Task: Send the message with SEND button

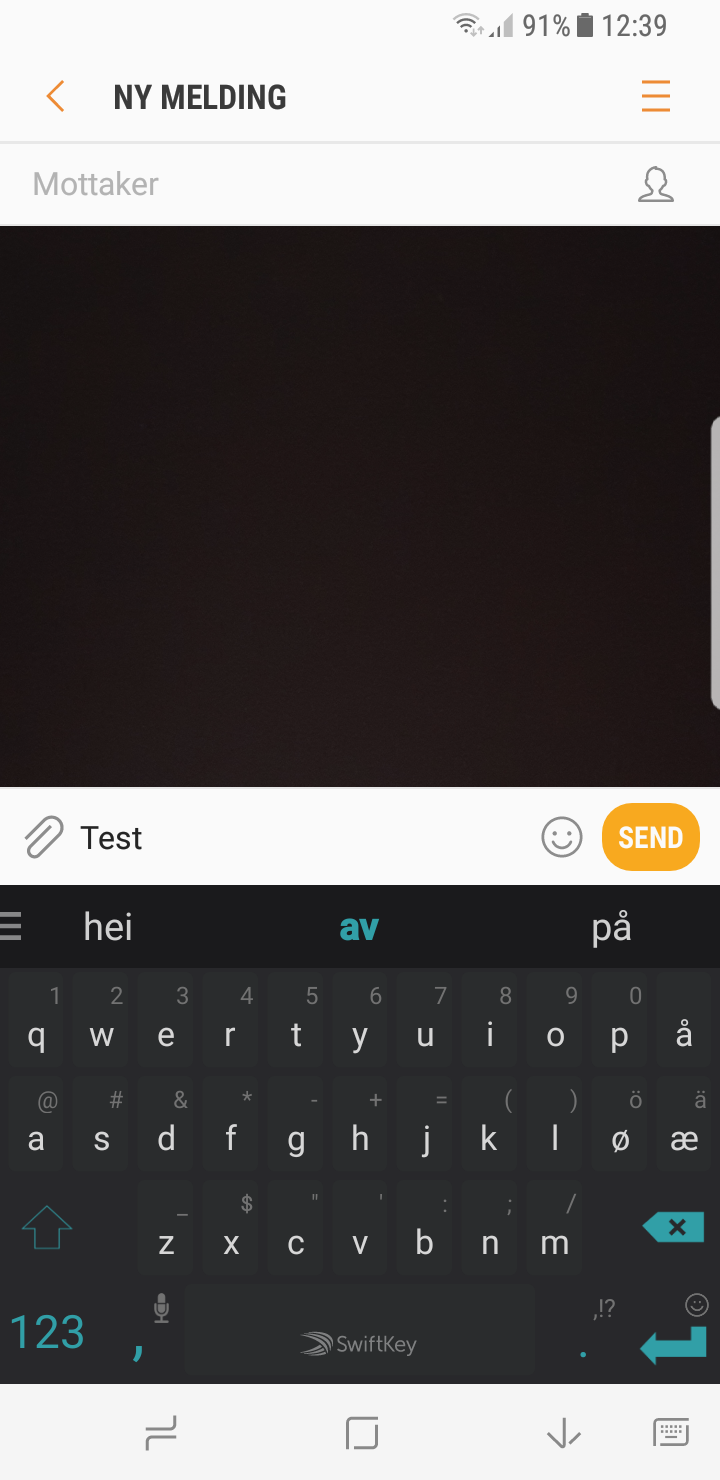Action: 650,837
